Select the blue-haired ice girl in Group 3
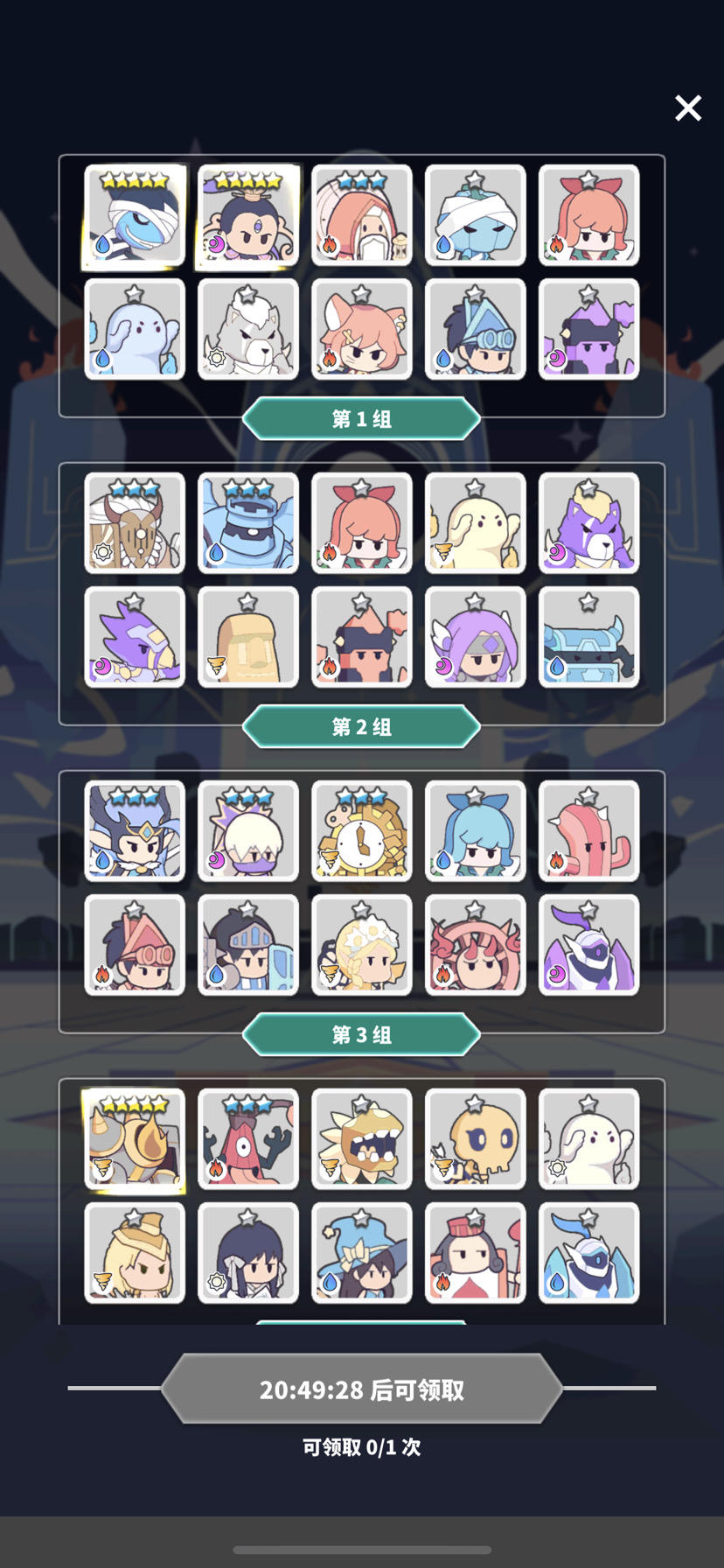The image size is (724, 1568). [x=476, y=831]
